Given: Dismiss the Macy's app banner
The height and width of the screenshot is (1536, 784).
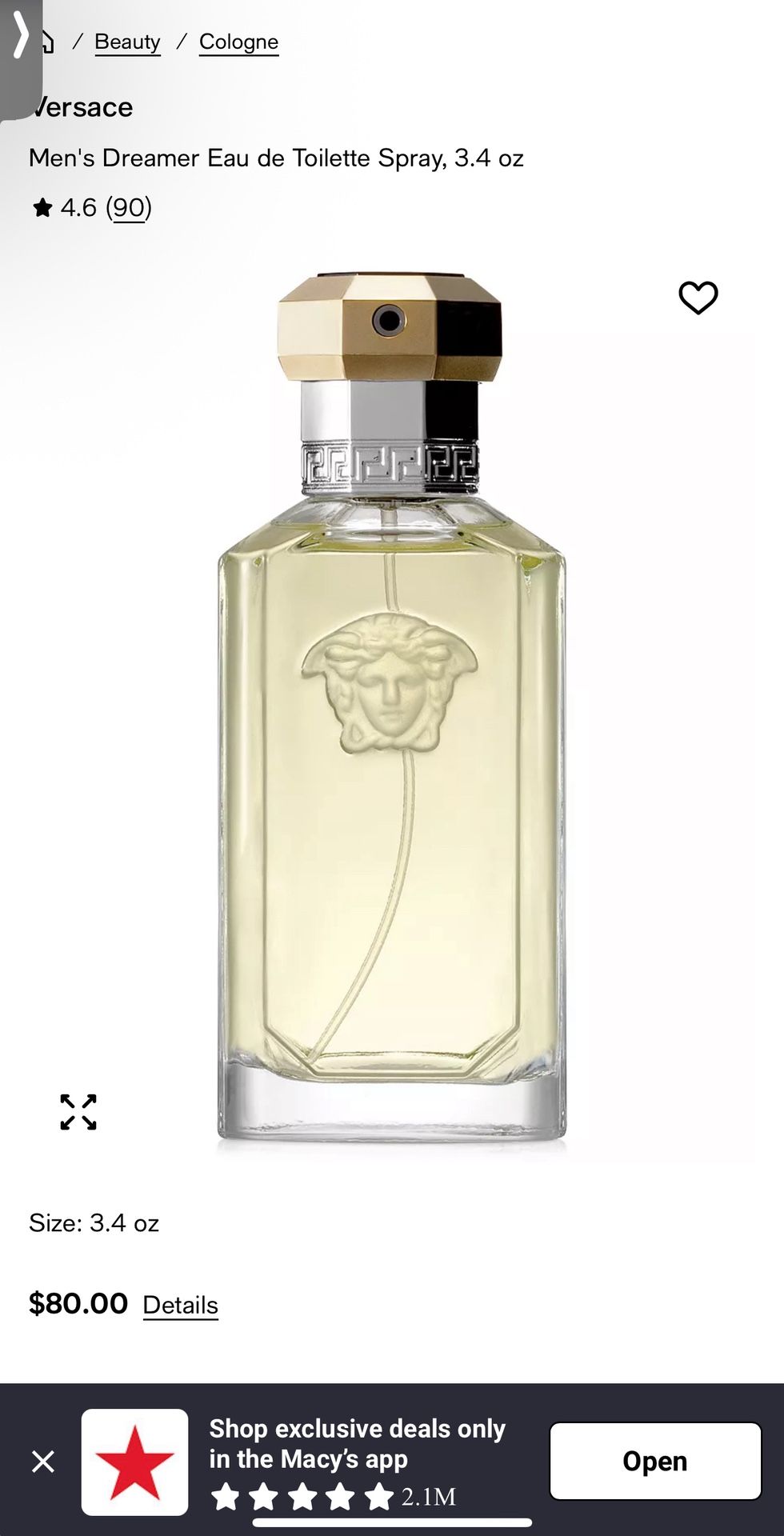Looking at the screenshot, I should pyautogui.click(x=43, y=1462).
